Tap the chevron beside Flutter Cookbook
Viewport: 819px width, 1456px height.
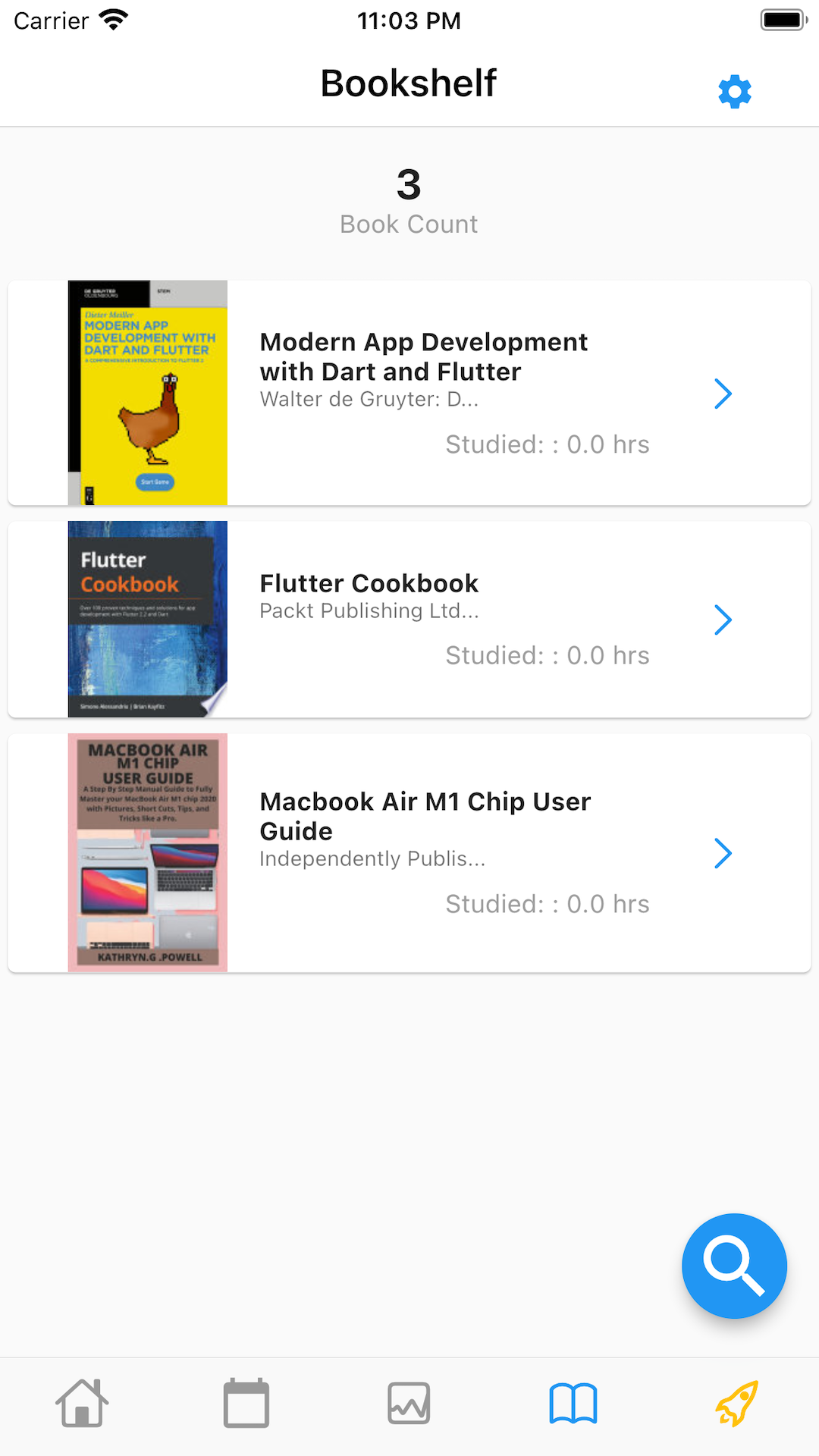[723, 620]
